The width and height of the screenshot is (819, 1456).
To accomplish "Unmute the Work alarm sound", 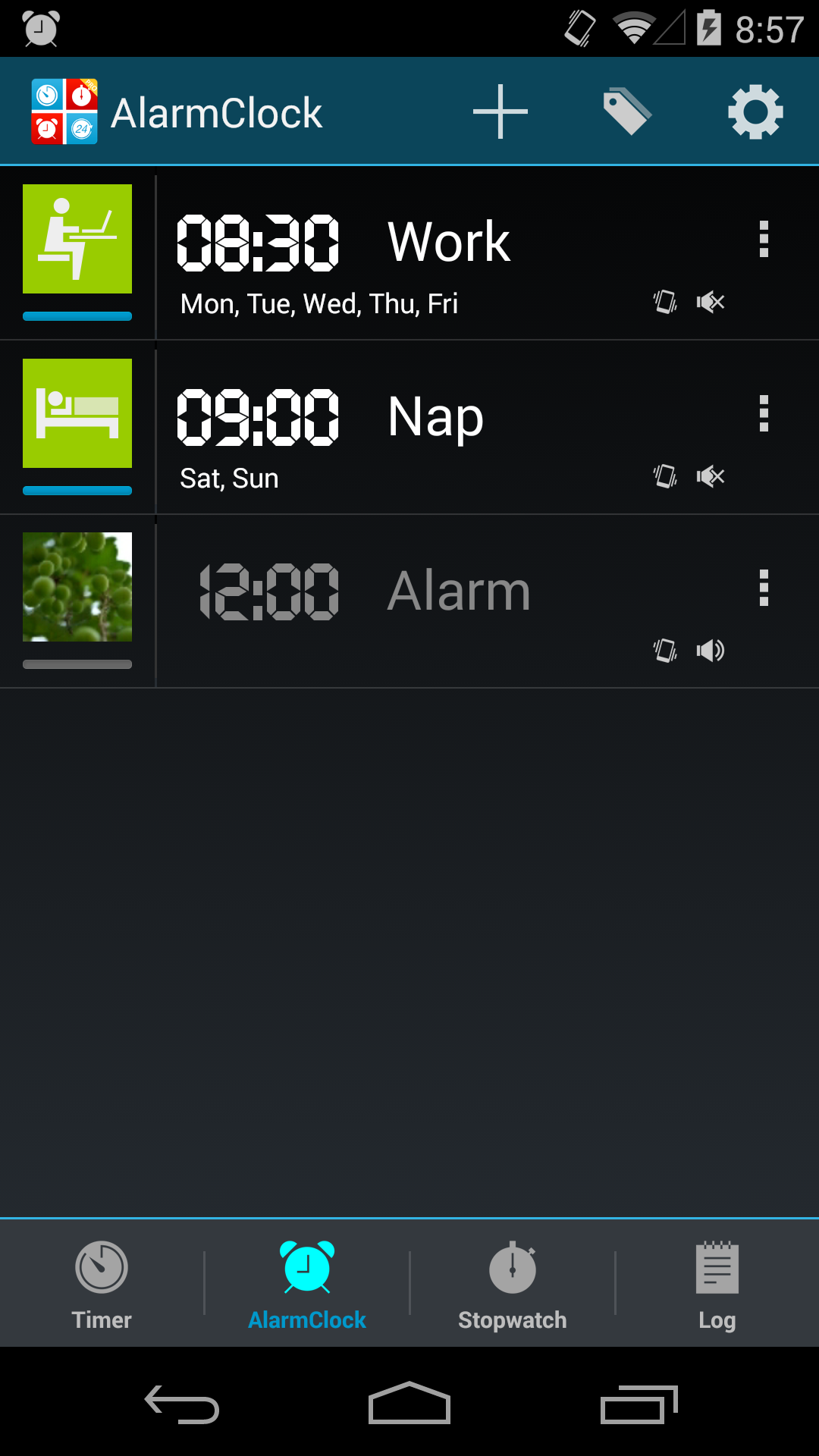I will tap(711, 301).
